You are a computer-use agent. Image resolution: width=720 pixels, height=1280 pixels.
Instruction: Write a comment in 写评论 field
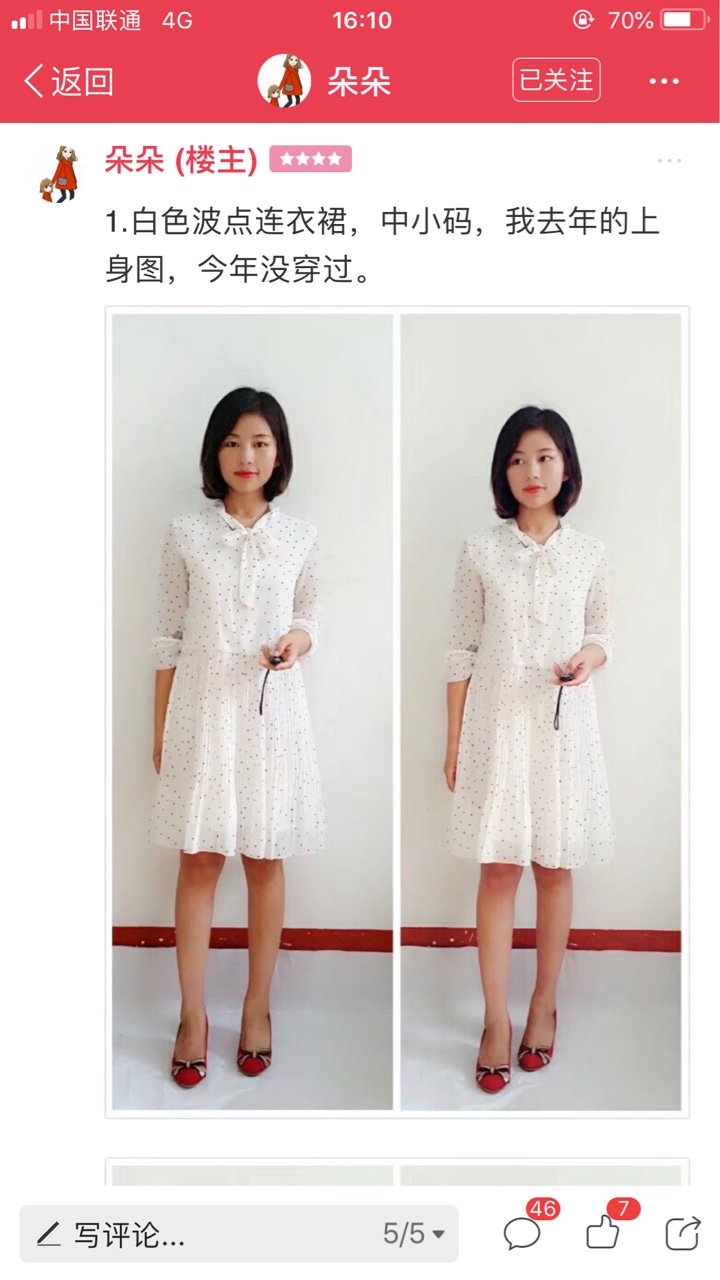pos(202,1234)
